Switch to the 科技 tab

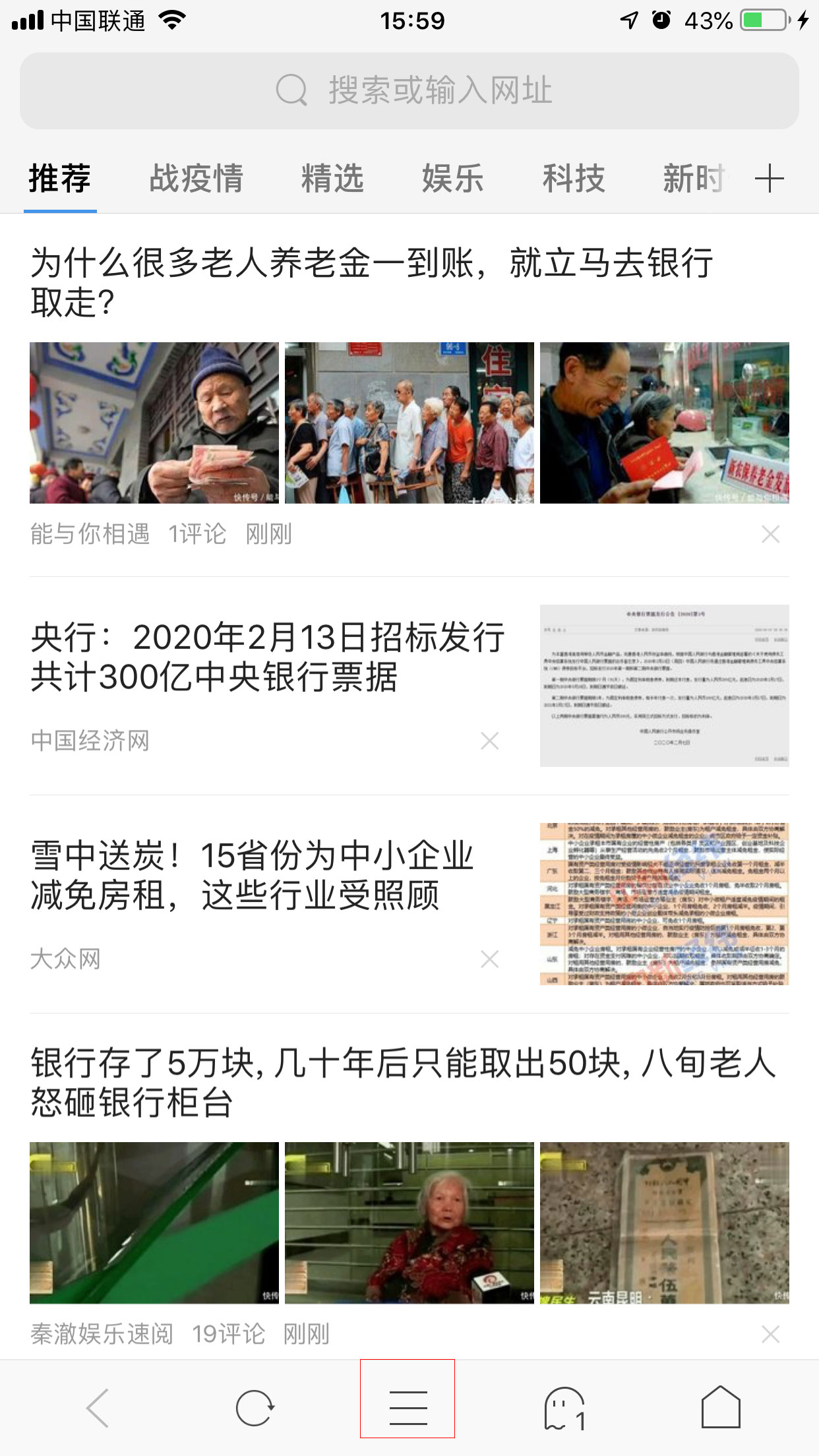pyautogui.click(x=573, y=179)
